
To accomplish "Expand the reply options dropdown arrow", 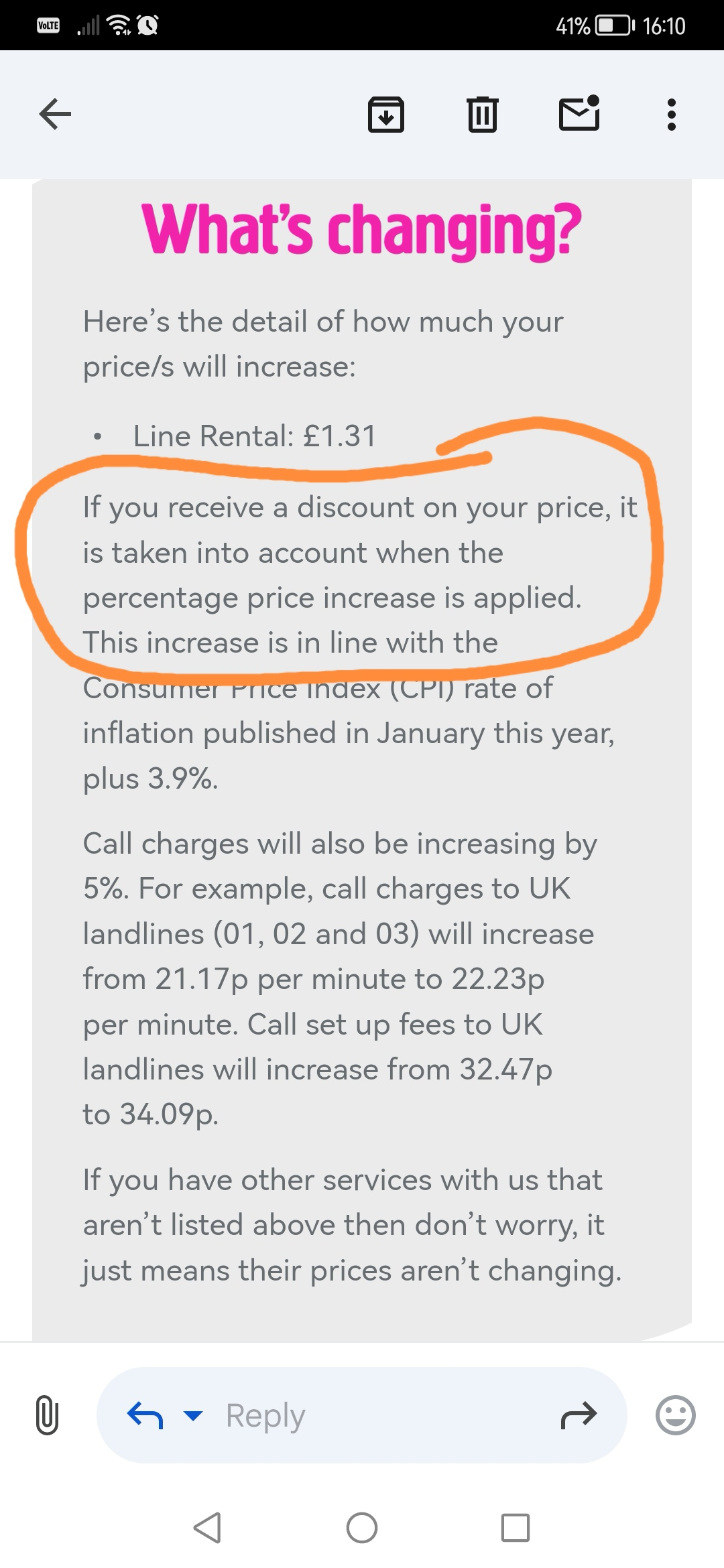I will [193, 1415].
